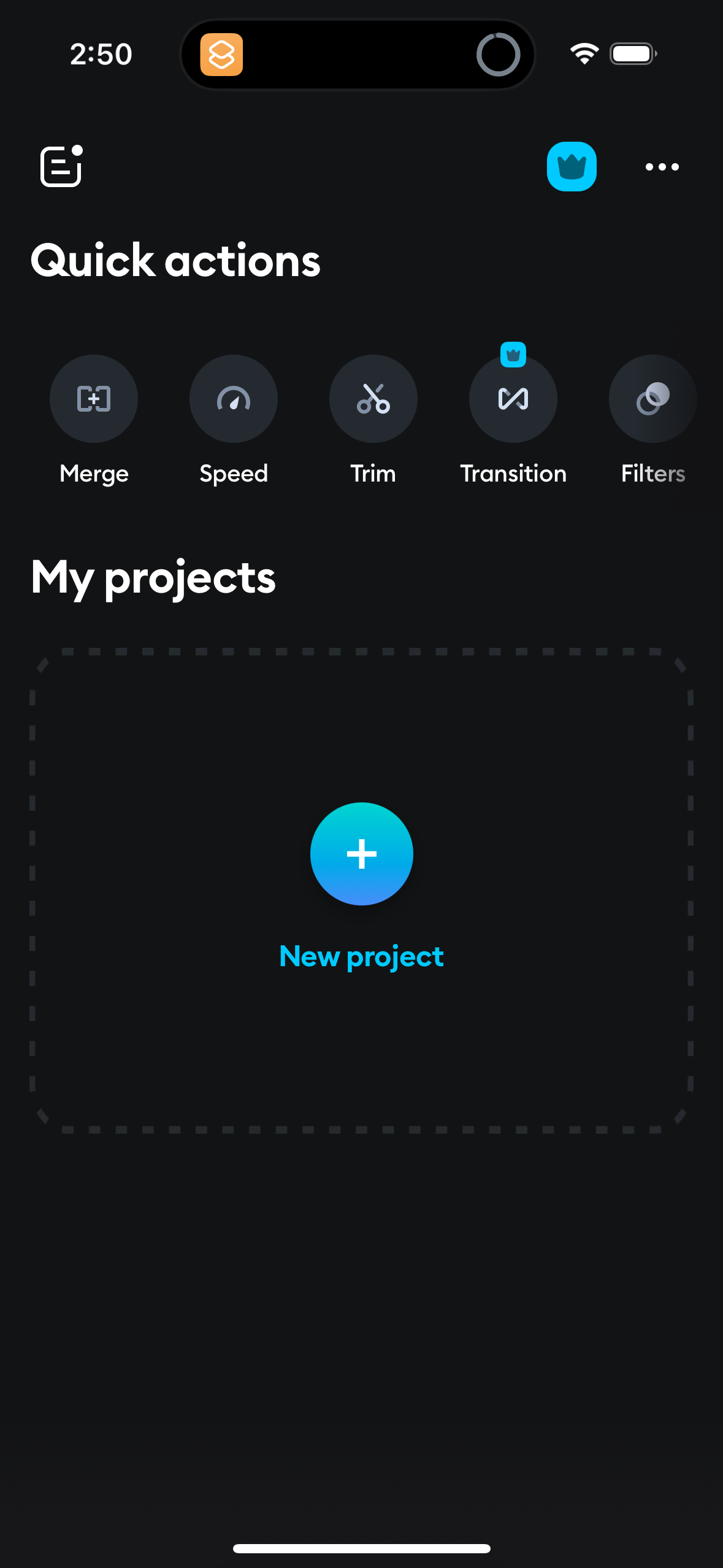
Task: Tap the 'New project' blue text link
Action: (361, 955)
